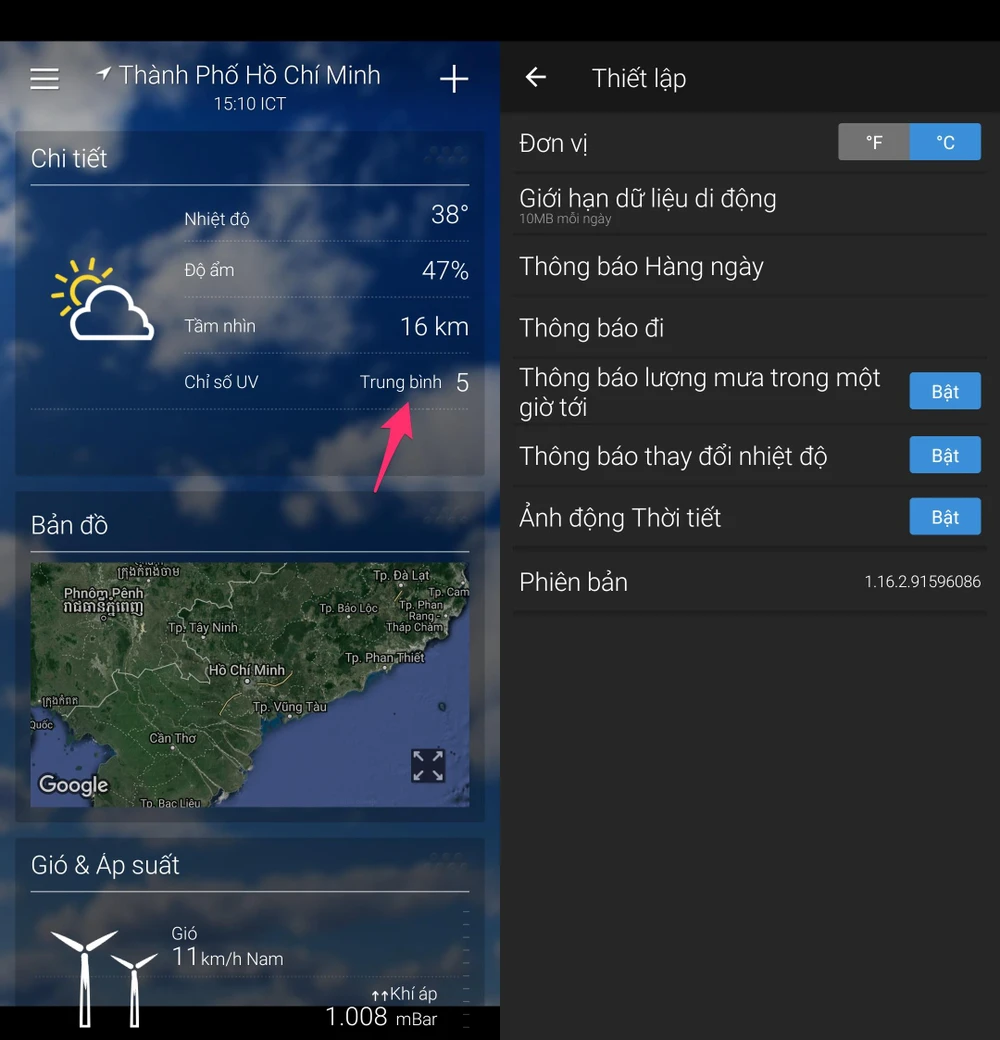Open Thông báo Hàng ngày settings
The image size is (1000, 1040).
click(x=641, y=267)
